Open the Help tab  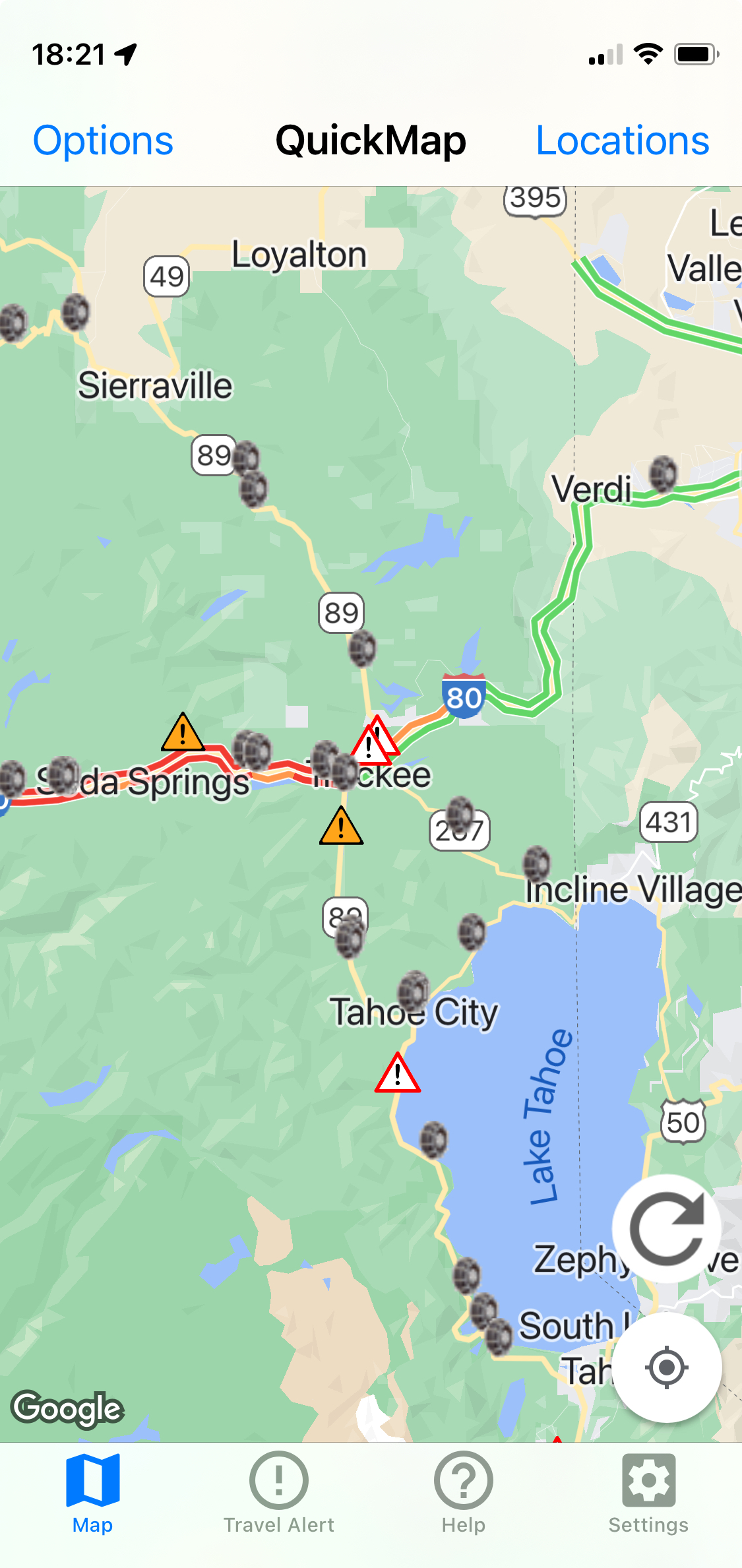463,1493
